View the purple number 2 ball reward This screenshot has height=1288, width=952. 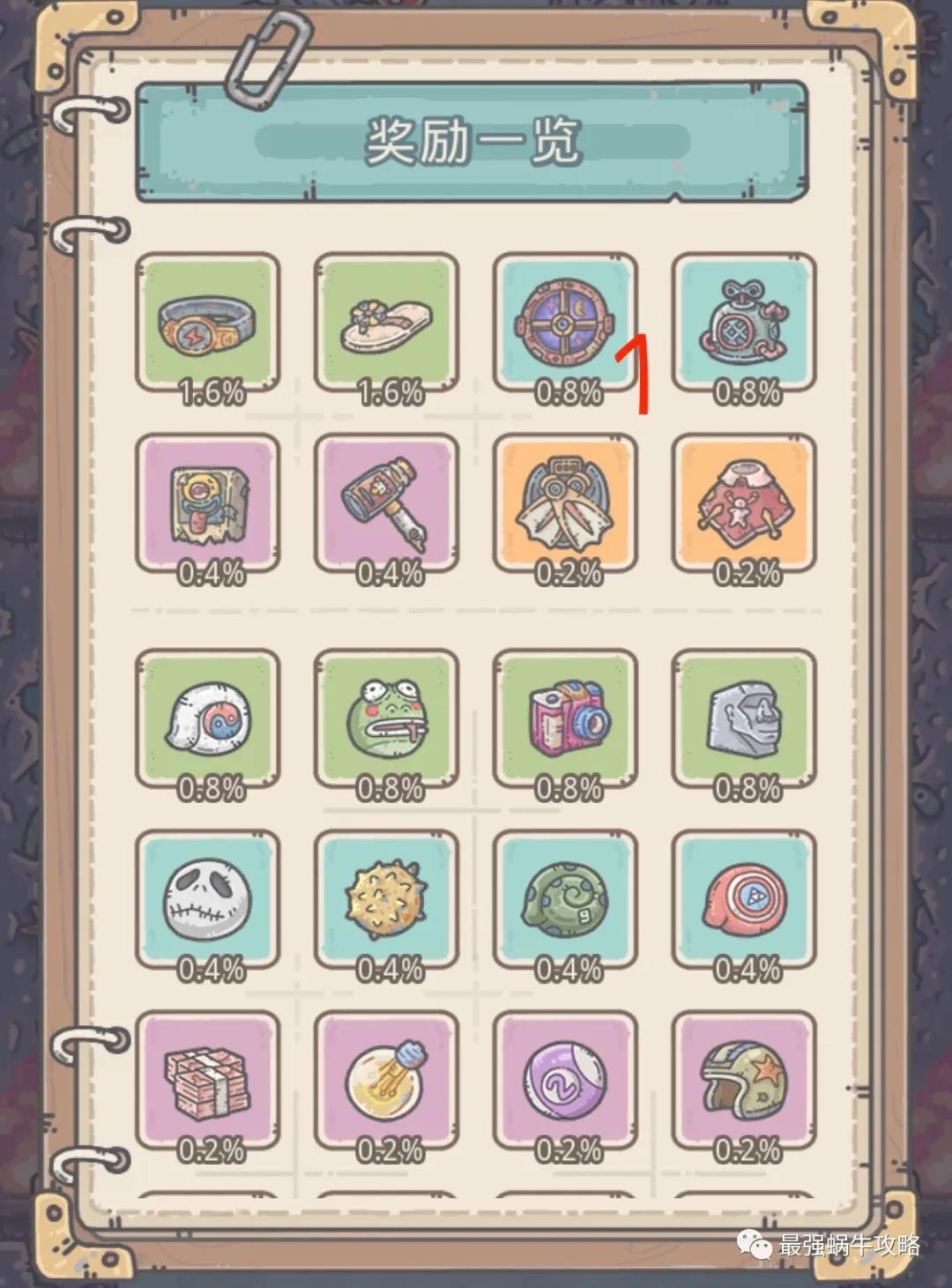coord(564,1081)
